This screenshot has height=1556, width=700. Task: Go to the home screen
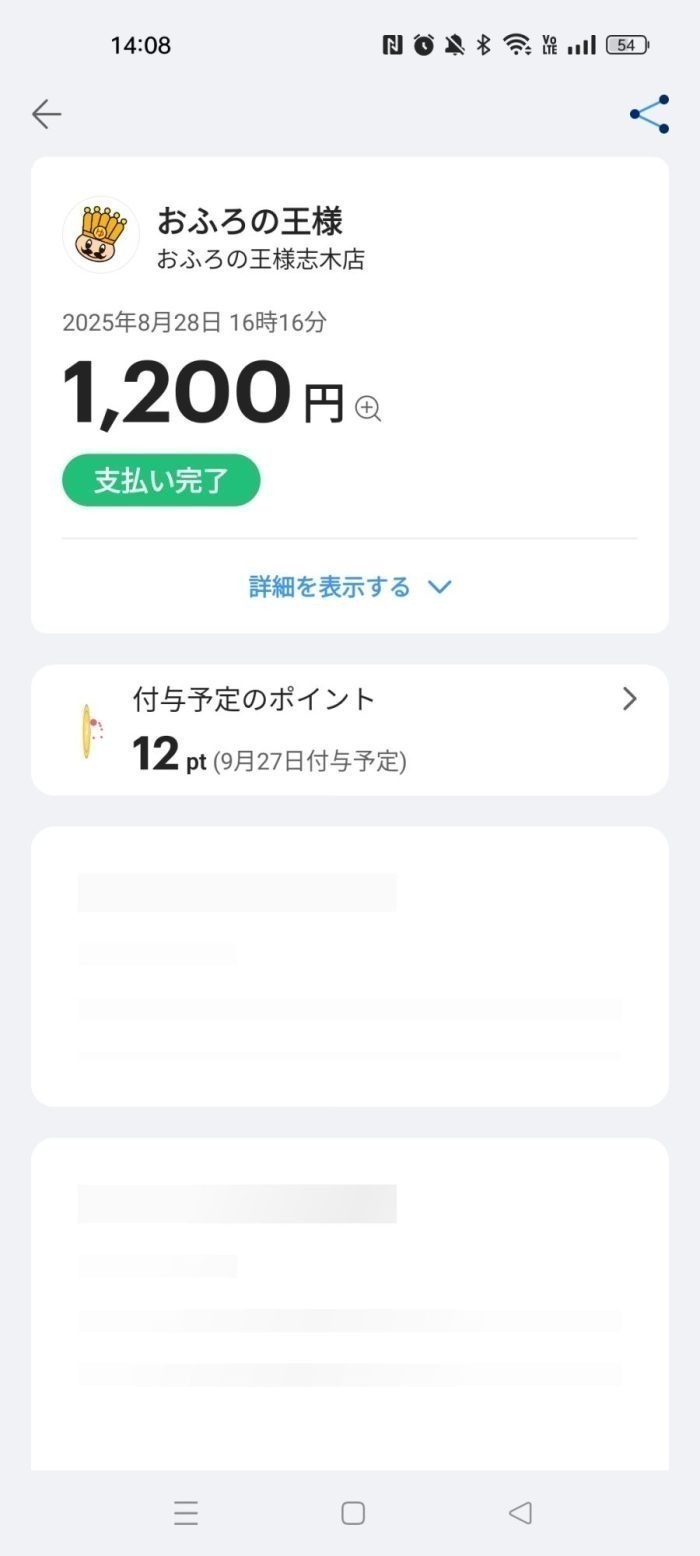[353, 1513]
